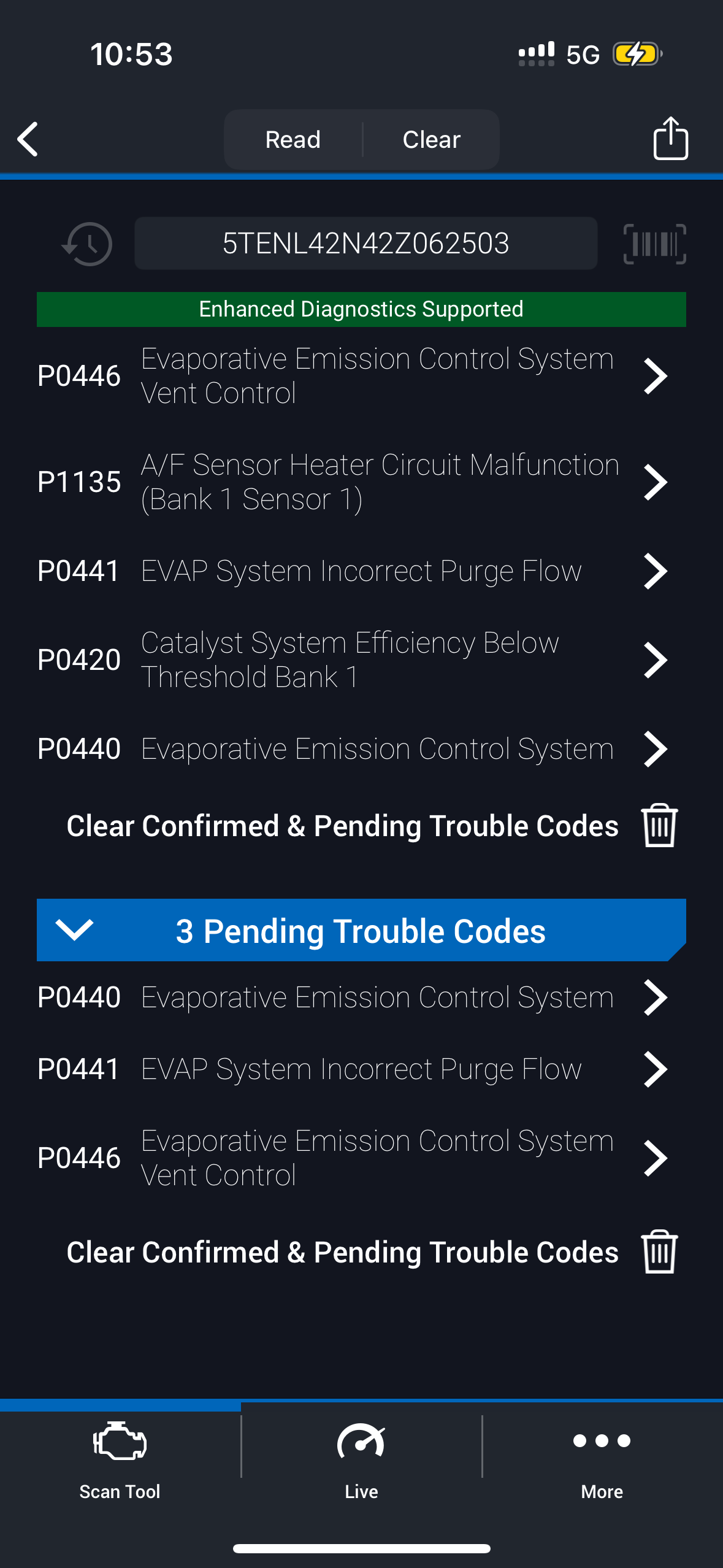Share the diagnostic report
723x1568 pixels.
(670, 139)
